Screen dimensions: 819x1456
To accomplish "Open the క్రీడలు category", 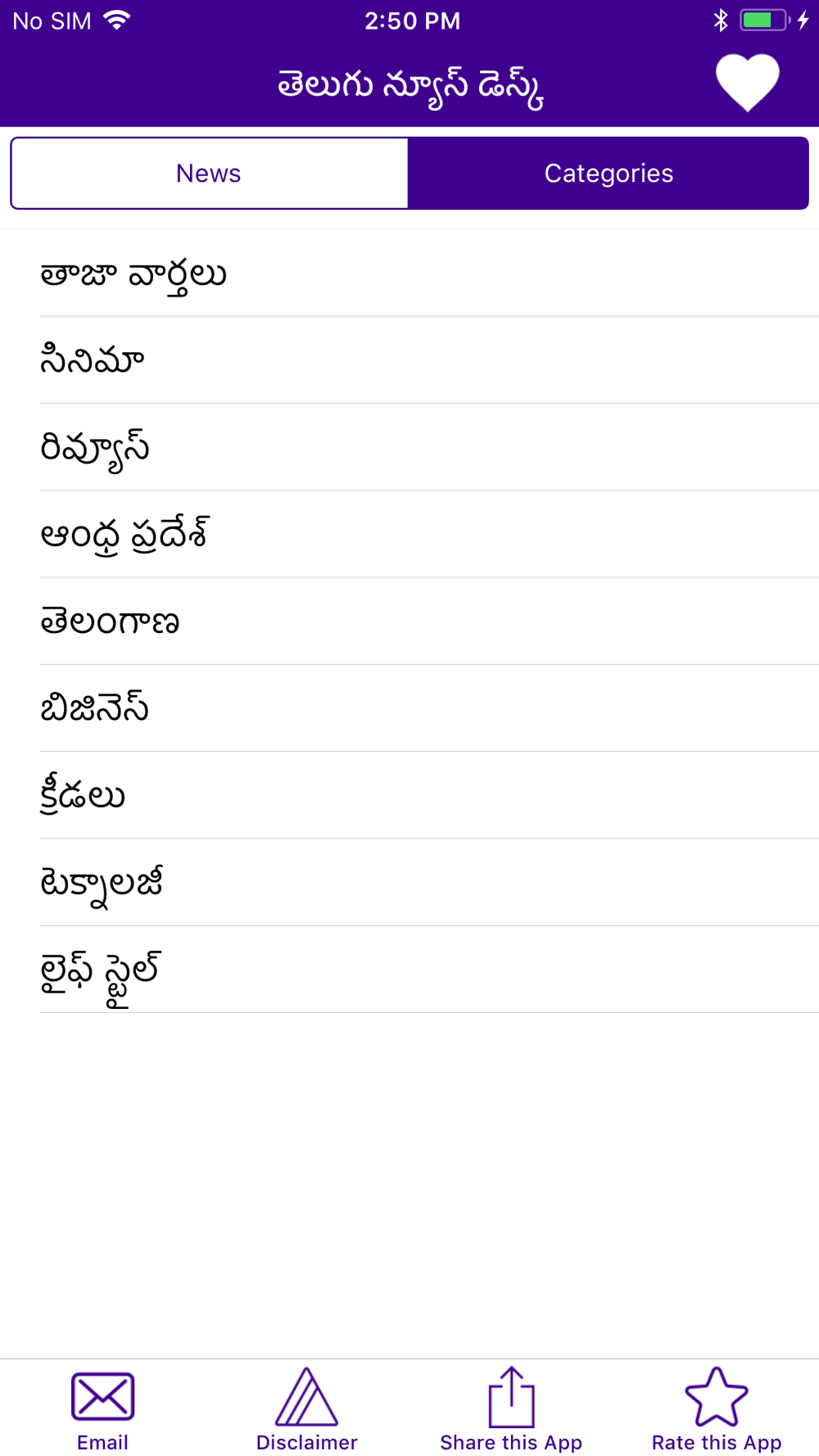I will point(409,795).
